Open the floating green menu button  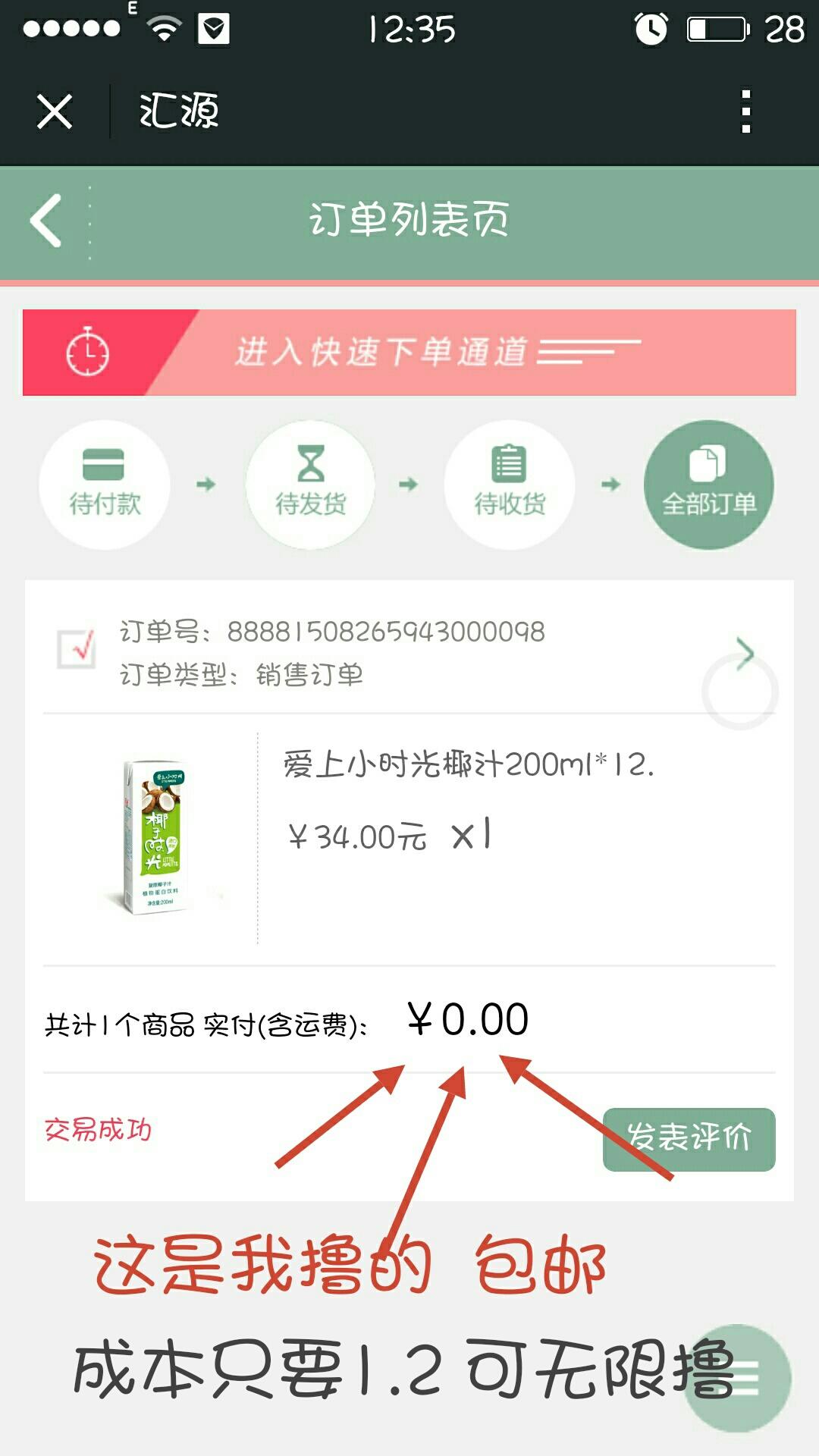point(737,1378)
